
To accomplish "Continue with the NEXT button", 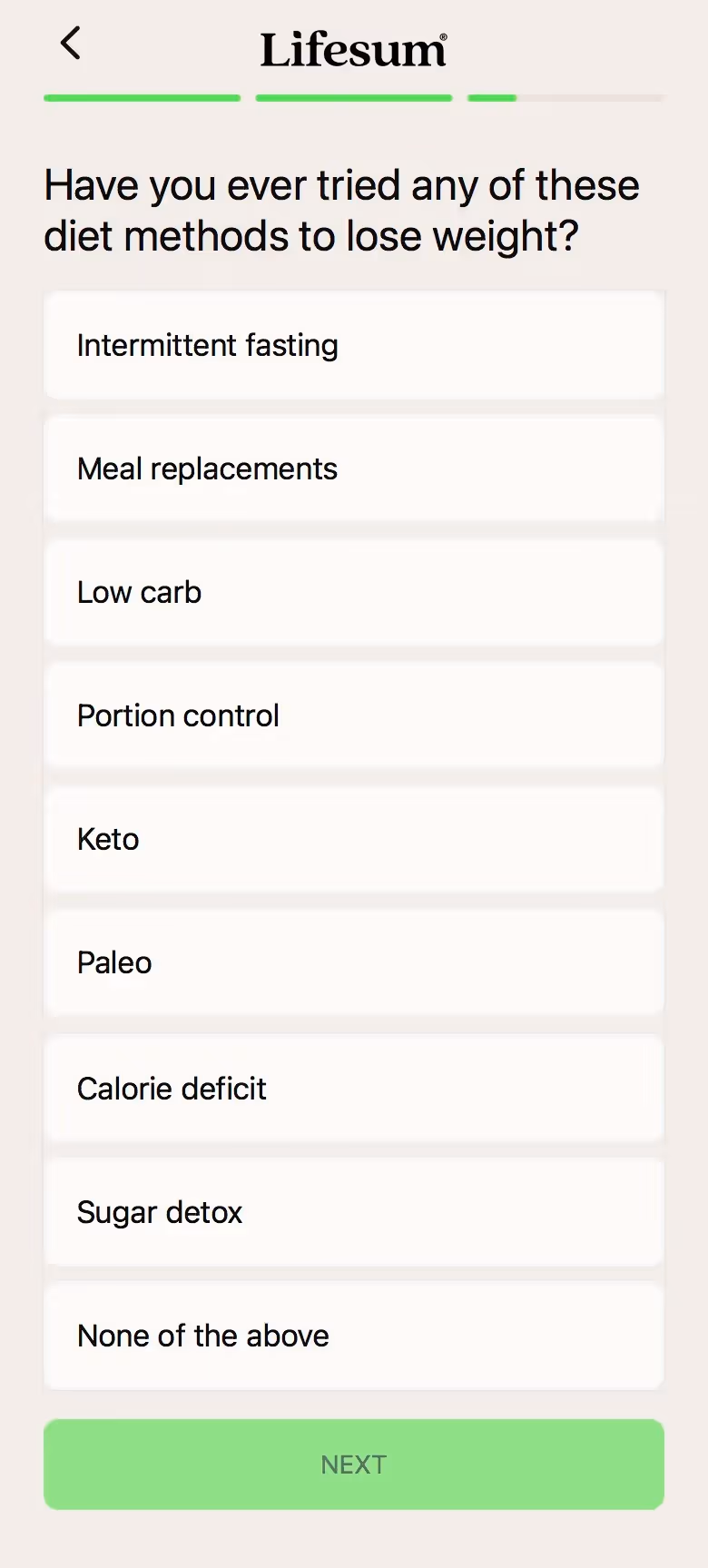I will click(x=354, y=1464).
